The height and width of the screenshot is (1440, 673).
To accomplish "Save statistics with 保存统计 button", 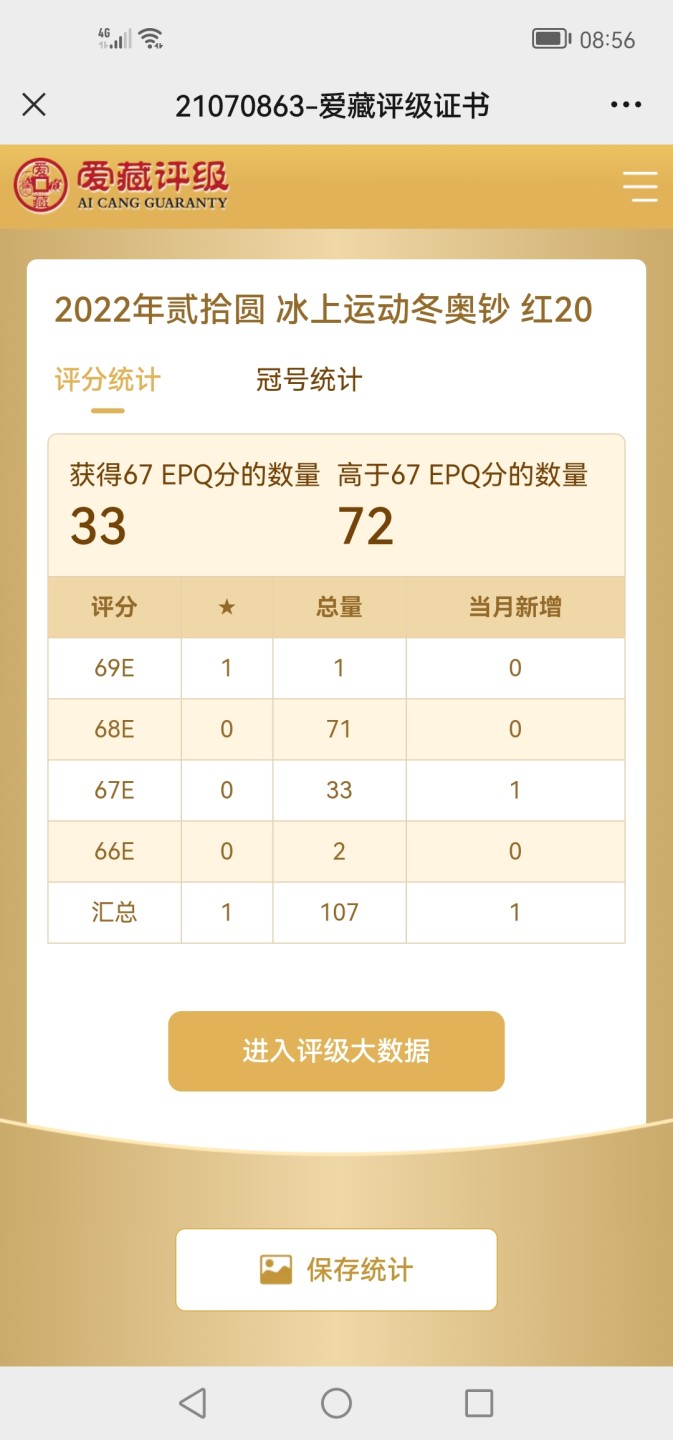I will click(x=336, y=1270).
